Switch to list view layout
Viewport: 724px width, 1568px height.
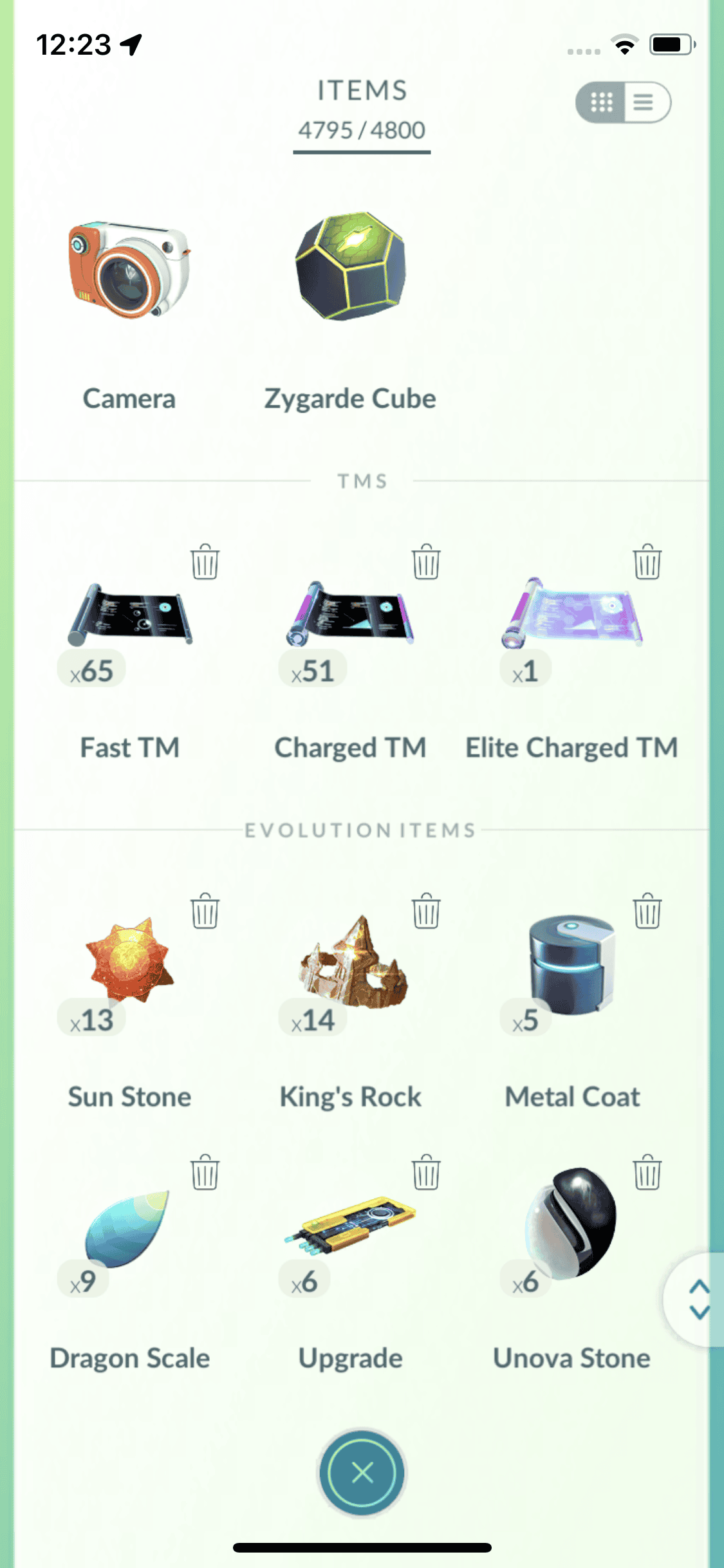645,102
